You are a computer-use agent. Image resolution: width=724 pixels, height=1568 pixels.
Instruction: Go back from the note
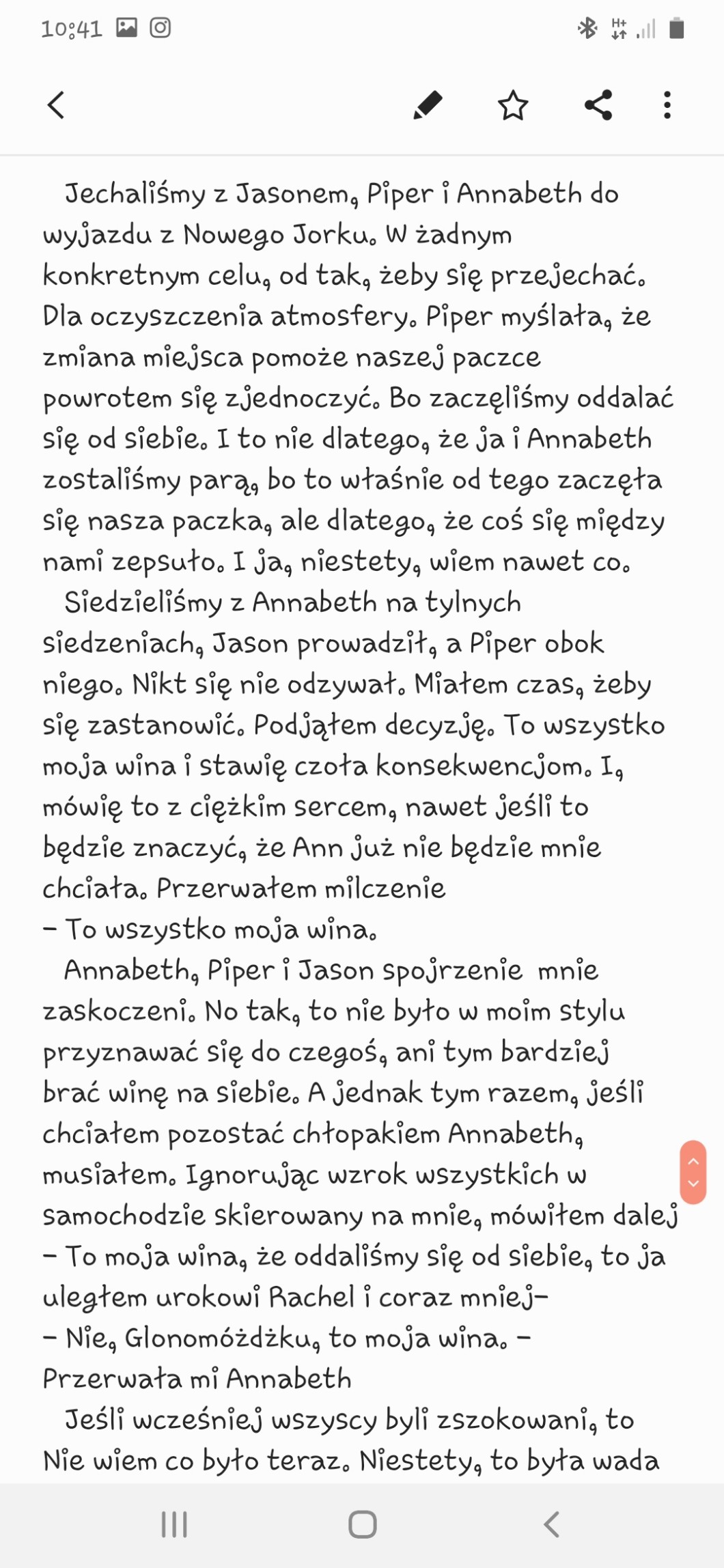tap(56, 105)
